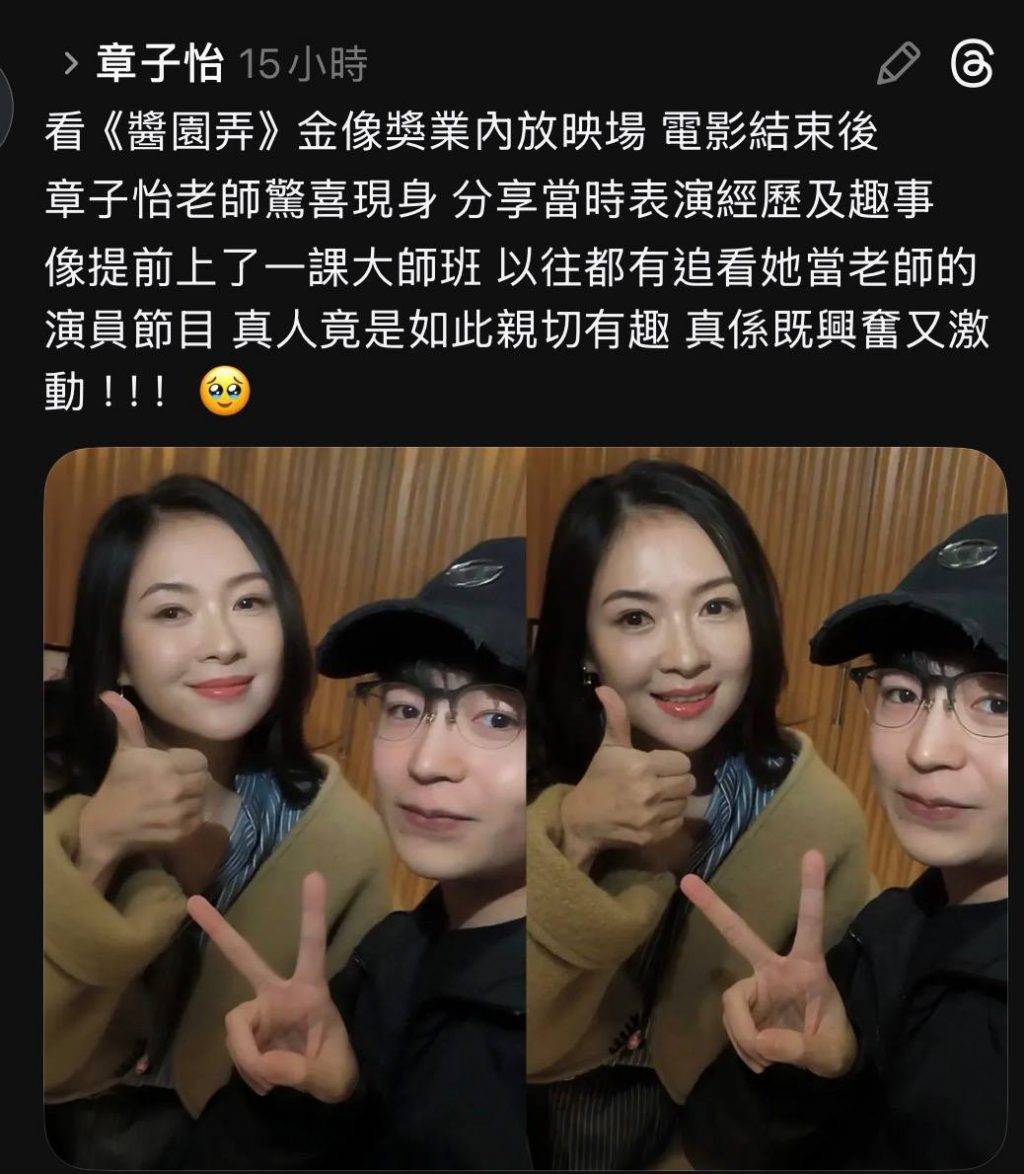Open the 章子怡 topic tag
Viewport: 1024px width, 1174px height.
pos(160,65)
